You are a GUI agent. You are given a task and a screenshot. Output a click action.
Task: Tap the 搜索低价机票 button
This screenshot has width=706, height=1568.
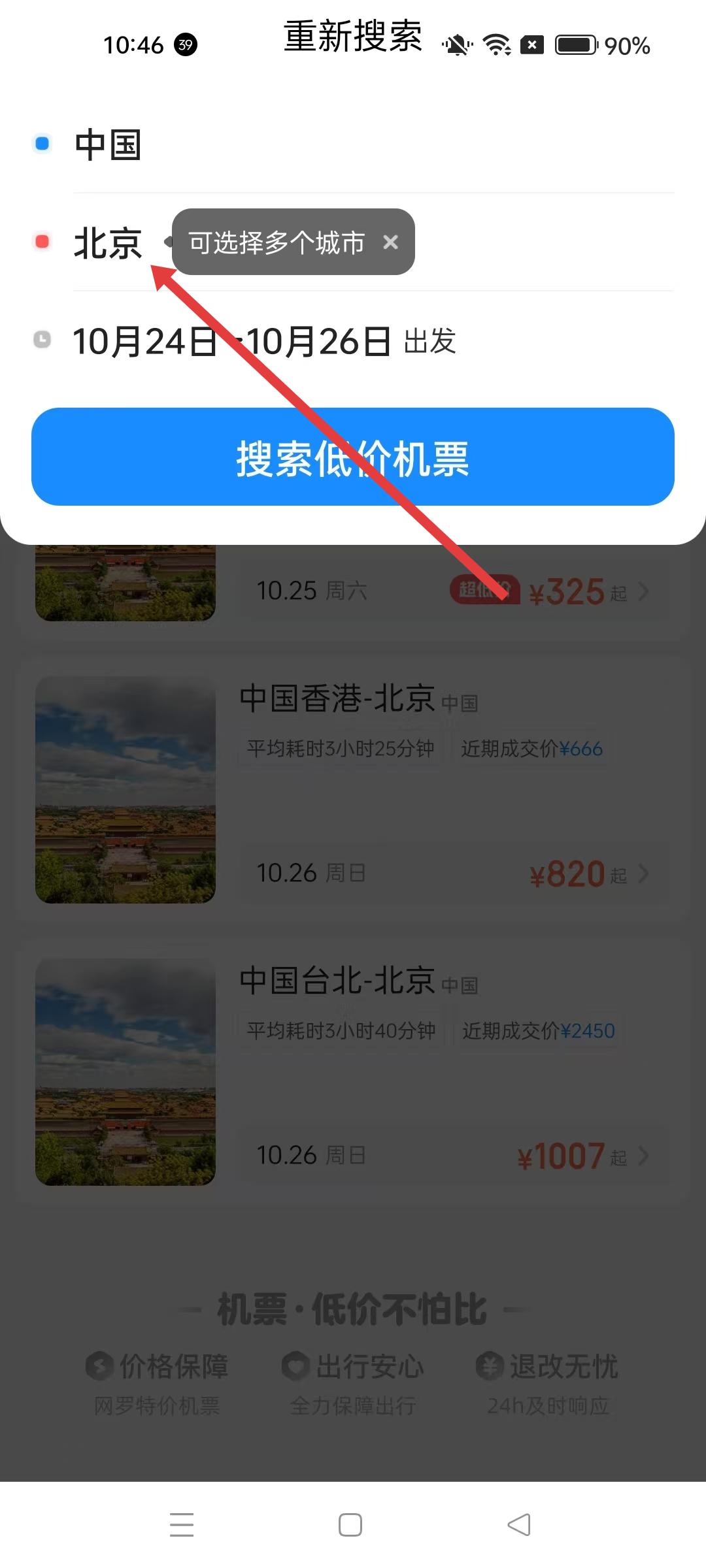353,457
